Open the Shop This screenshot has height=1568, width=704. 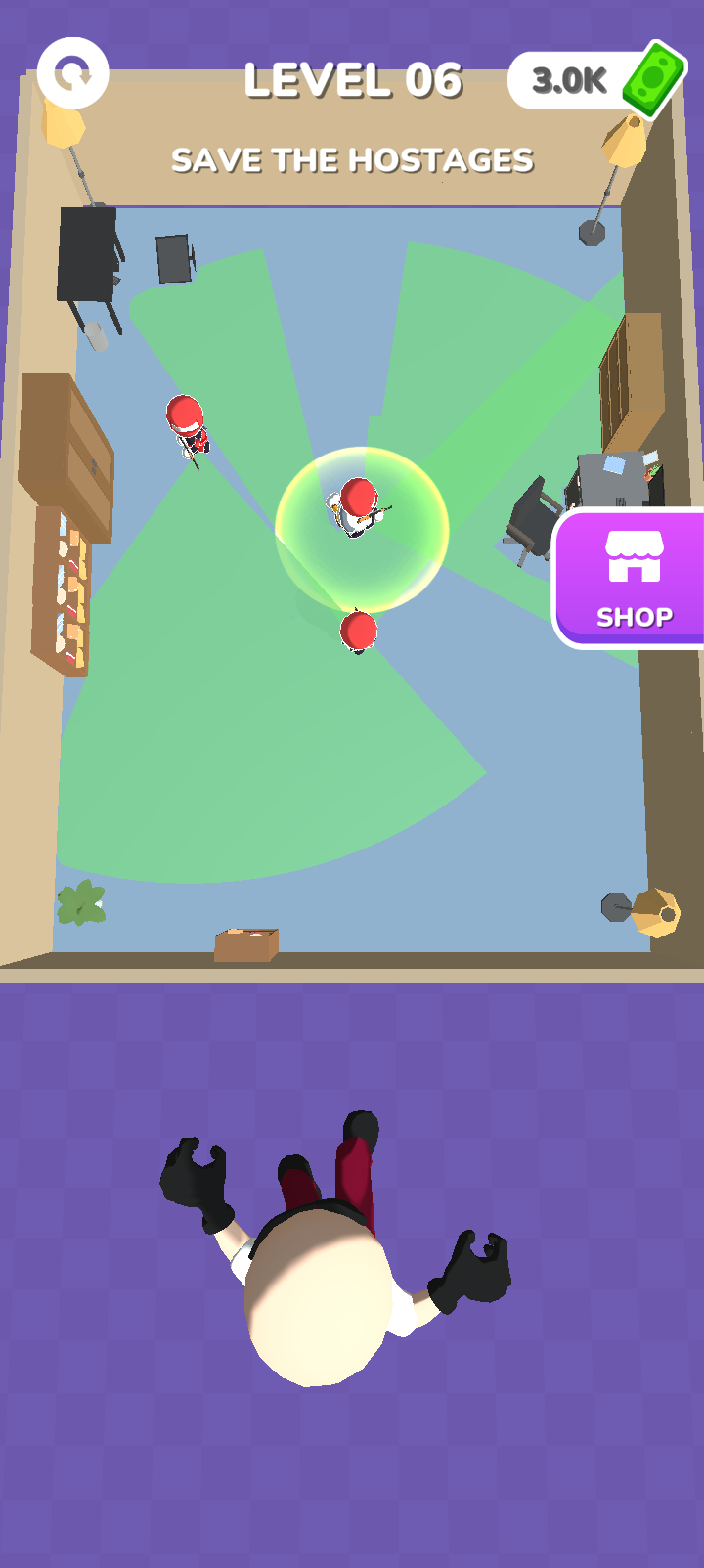pos(632,578)
